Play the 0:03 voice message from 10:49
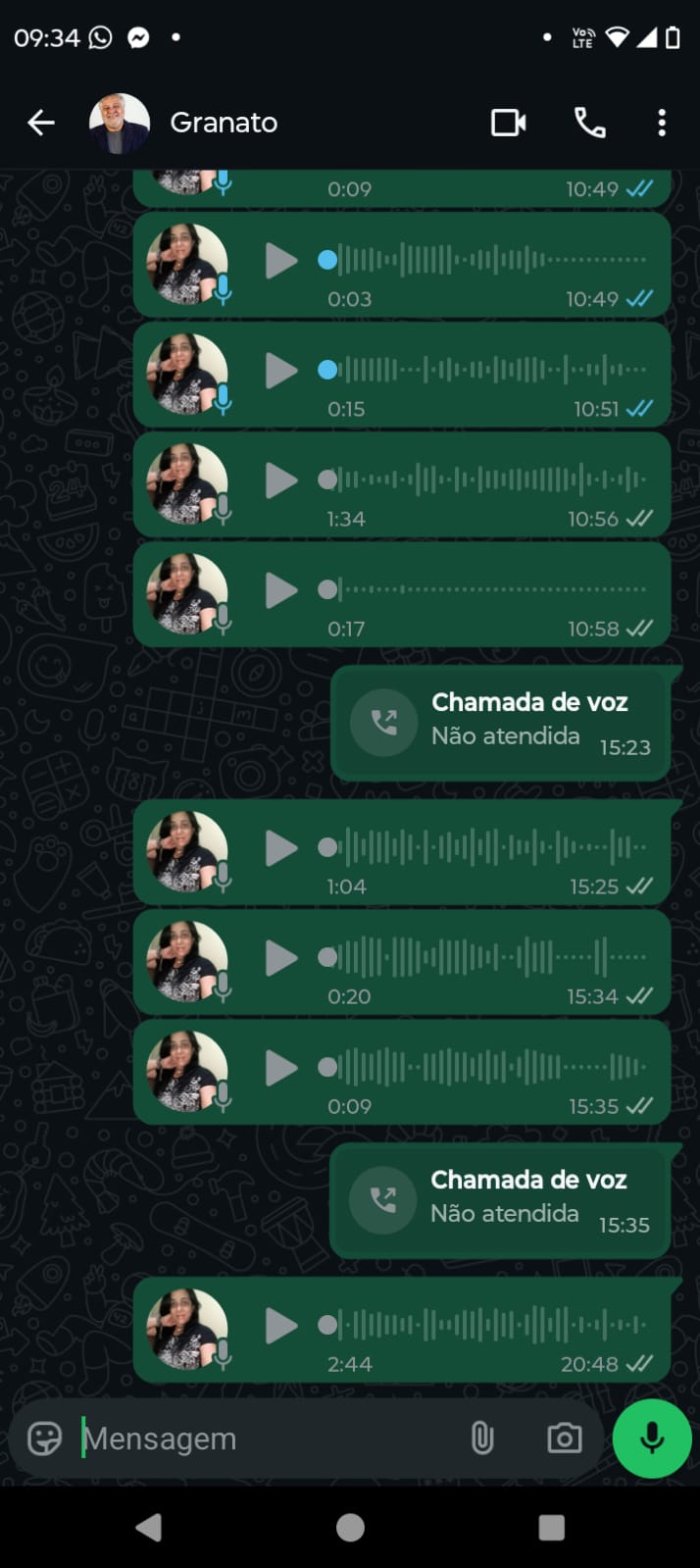The height and width of the screenshot is (1568, 700). 281,261
